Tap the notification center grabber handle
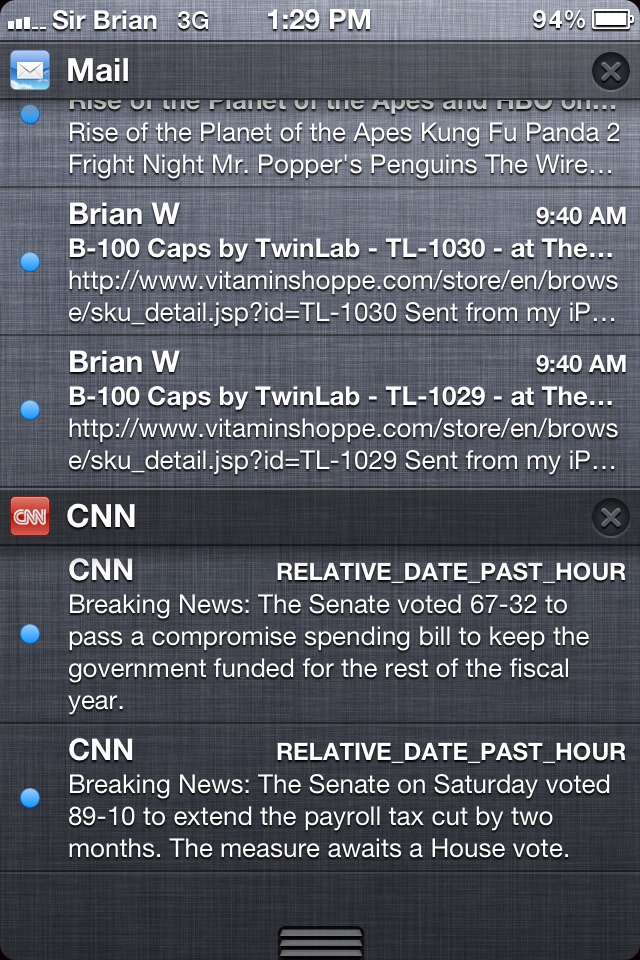Screen dimensions: 640x960 coord(320,942)
